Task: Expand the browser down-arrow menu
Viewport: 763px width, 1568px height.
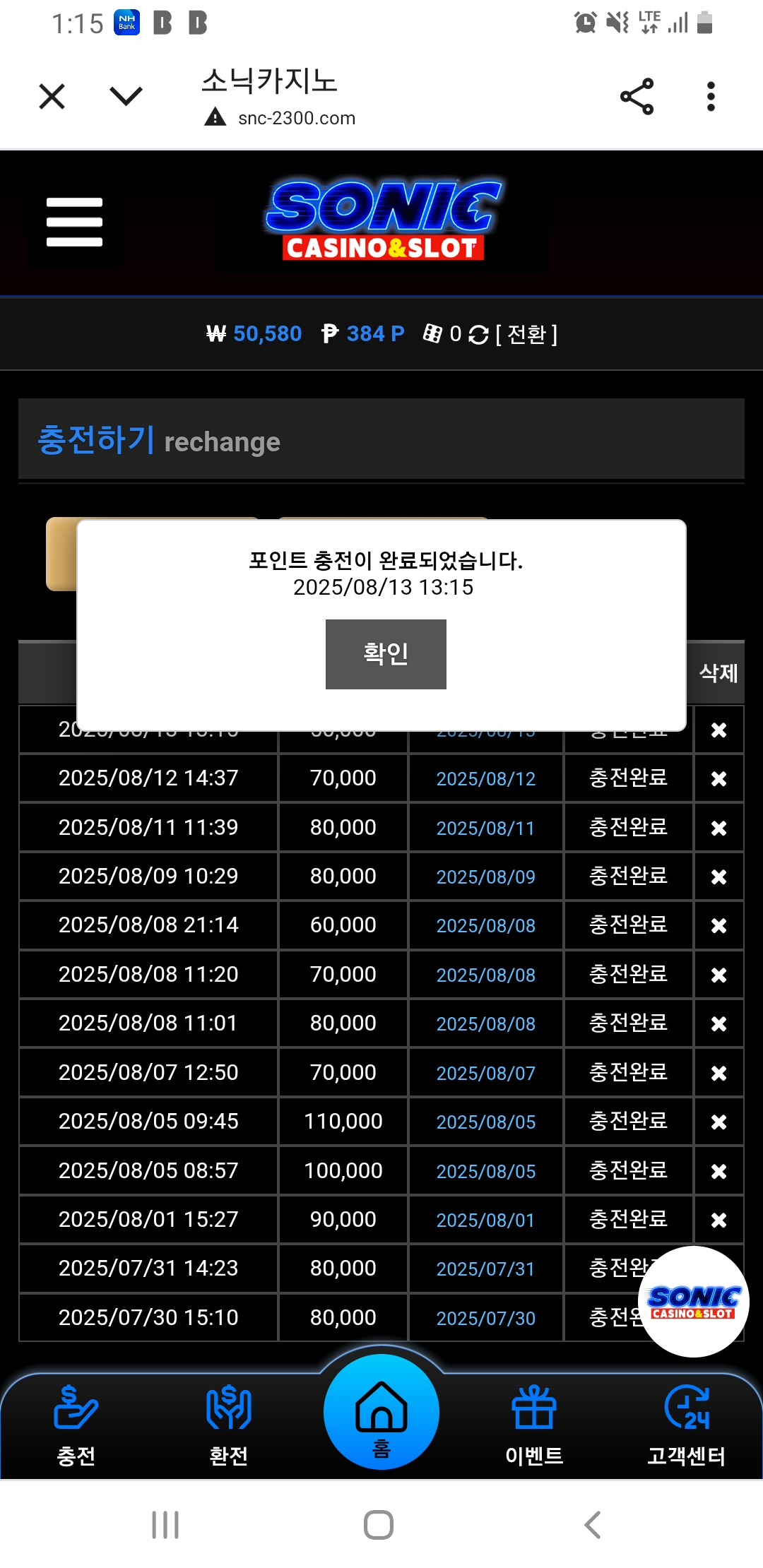Action: tap(126, 96)
